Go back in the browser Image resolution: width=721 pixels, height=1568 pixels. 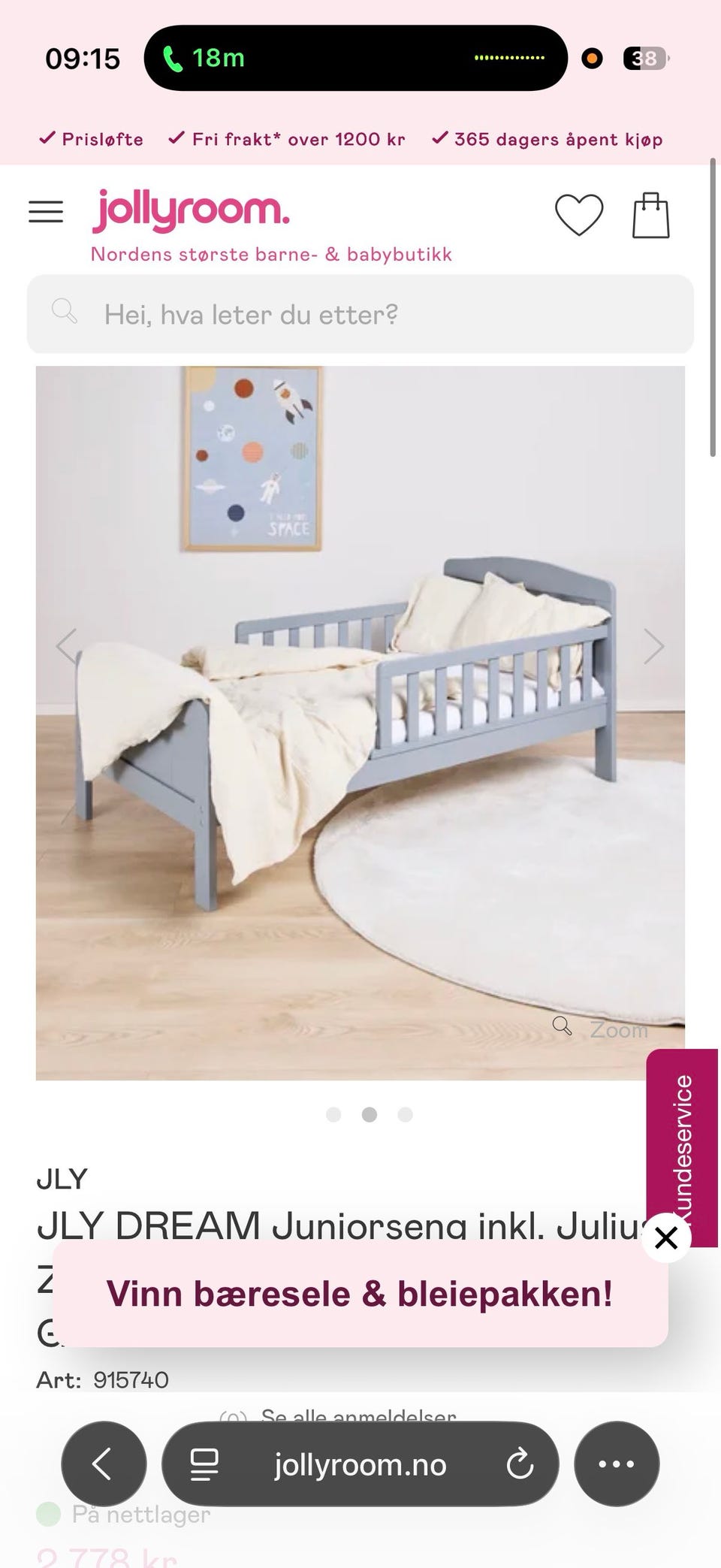point(104,1464)
